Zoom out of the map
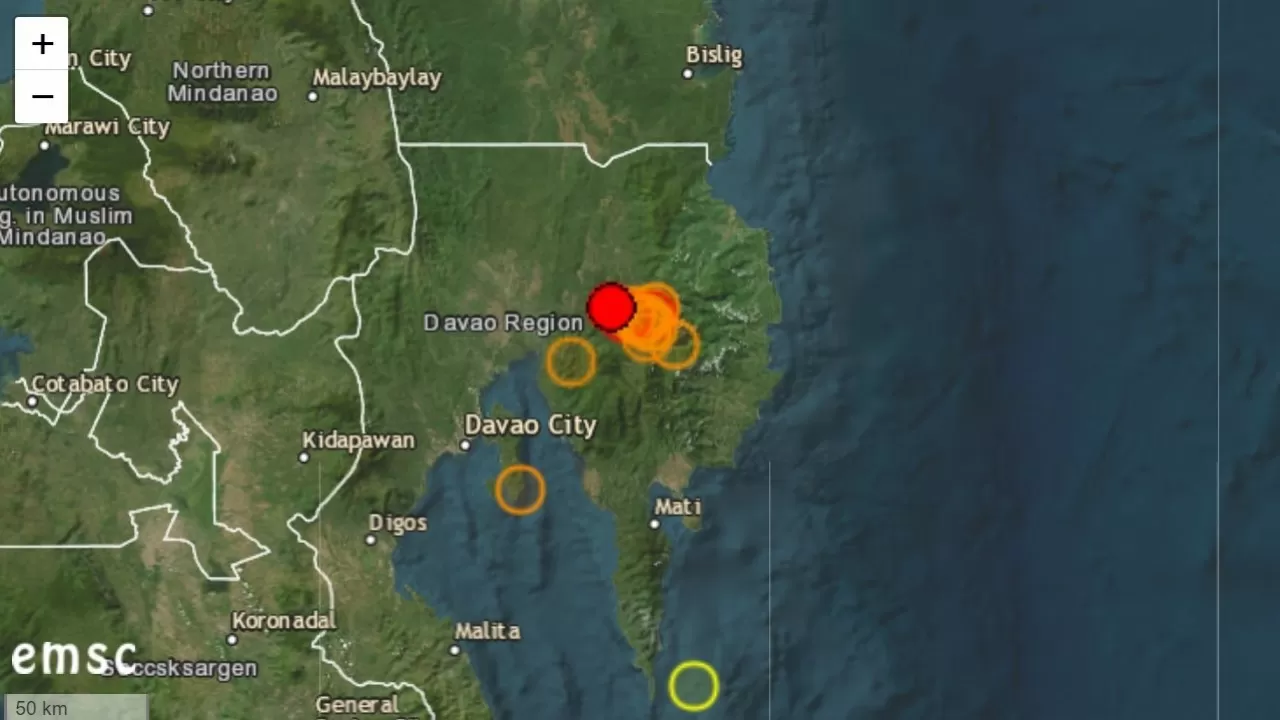 click(42, 97)
